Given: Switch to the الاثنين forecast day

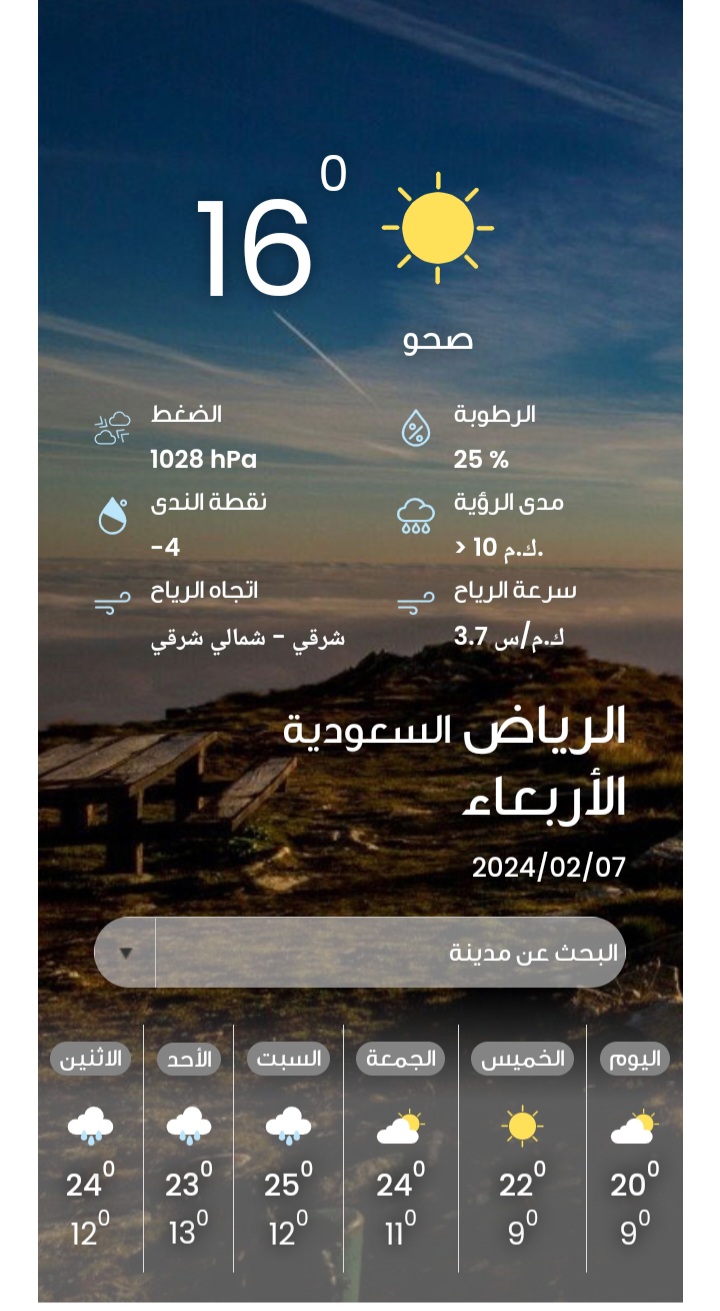Looking at the screenshot, I should coord(91,1059).
